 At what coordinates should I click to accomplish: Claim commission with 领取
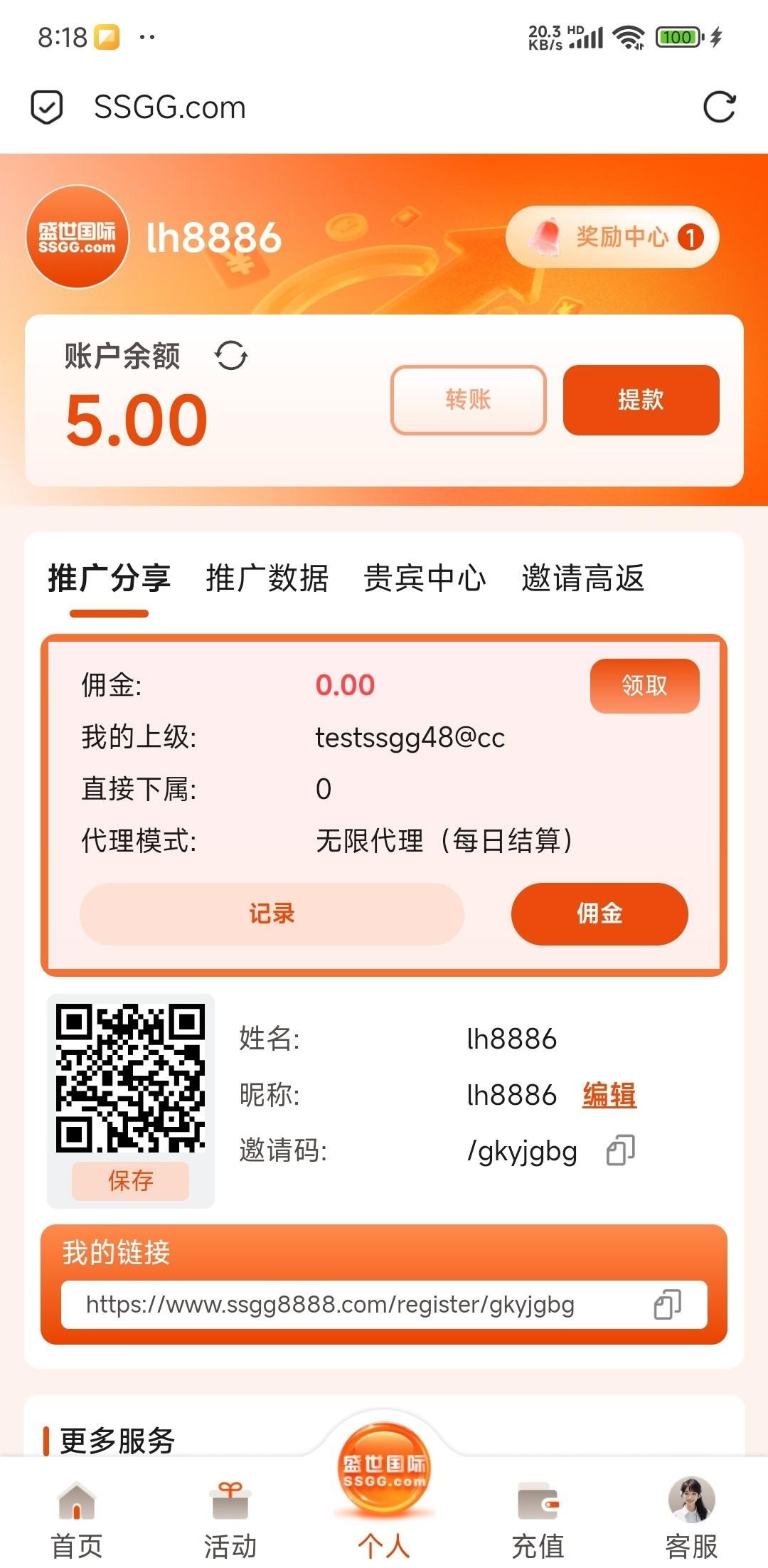pyautogui.click(x=644, y=686)
